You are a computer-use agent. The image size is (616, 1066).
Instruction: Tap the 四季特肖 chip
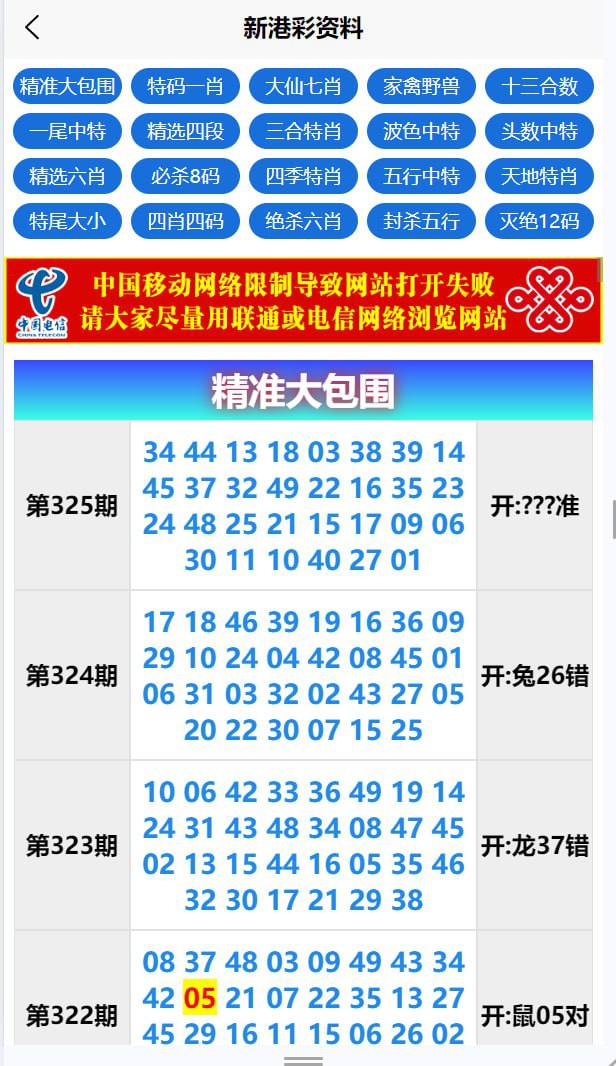tap(303, 176)
